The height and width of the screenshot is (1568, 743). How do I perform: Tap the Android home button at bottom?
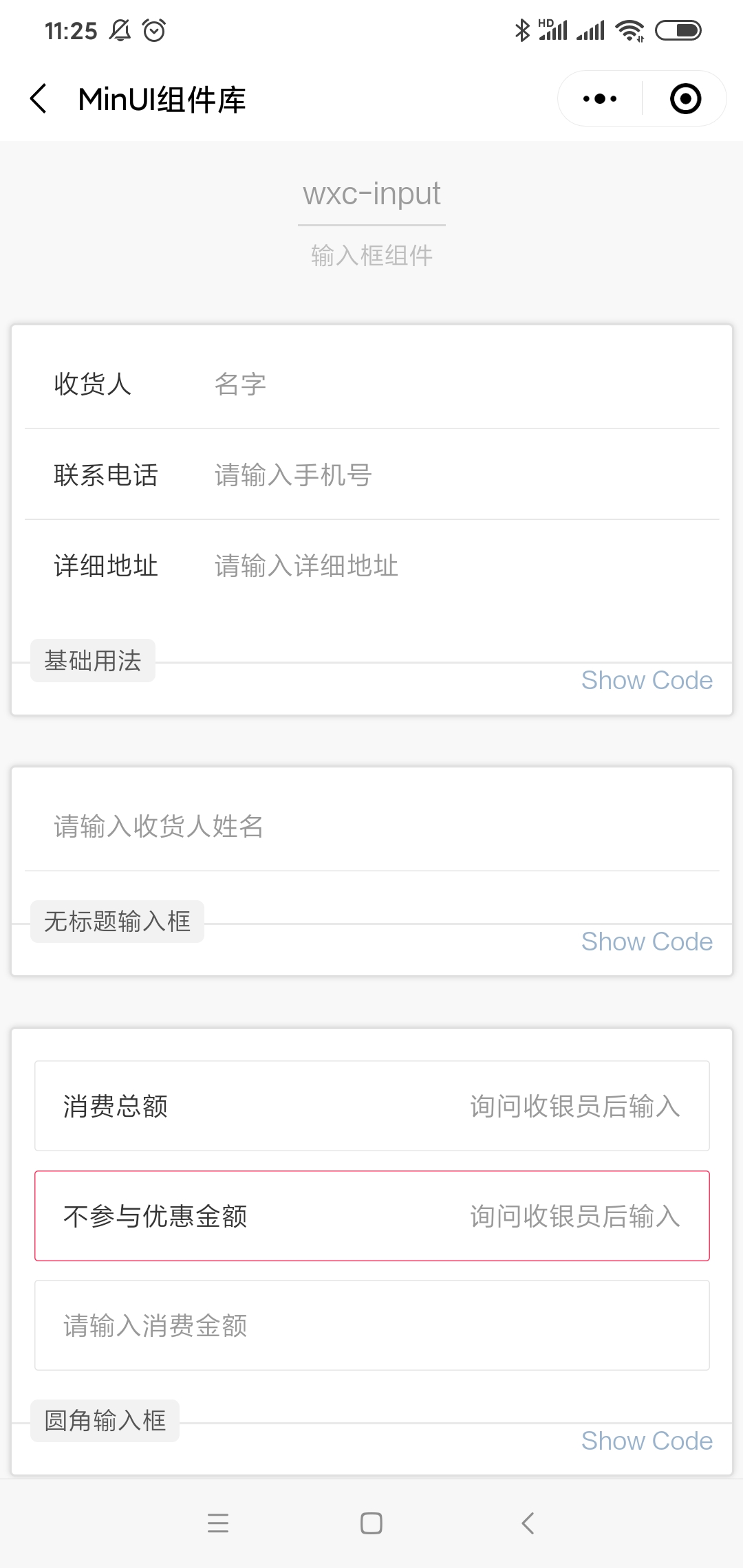click(x=369, y=1523)
